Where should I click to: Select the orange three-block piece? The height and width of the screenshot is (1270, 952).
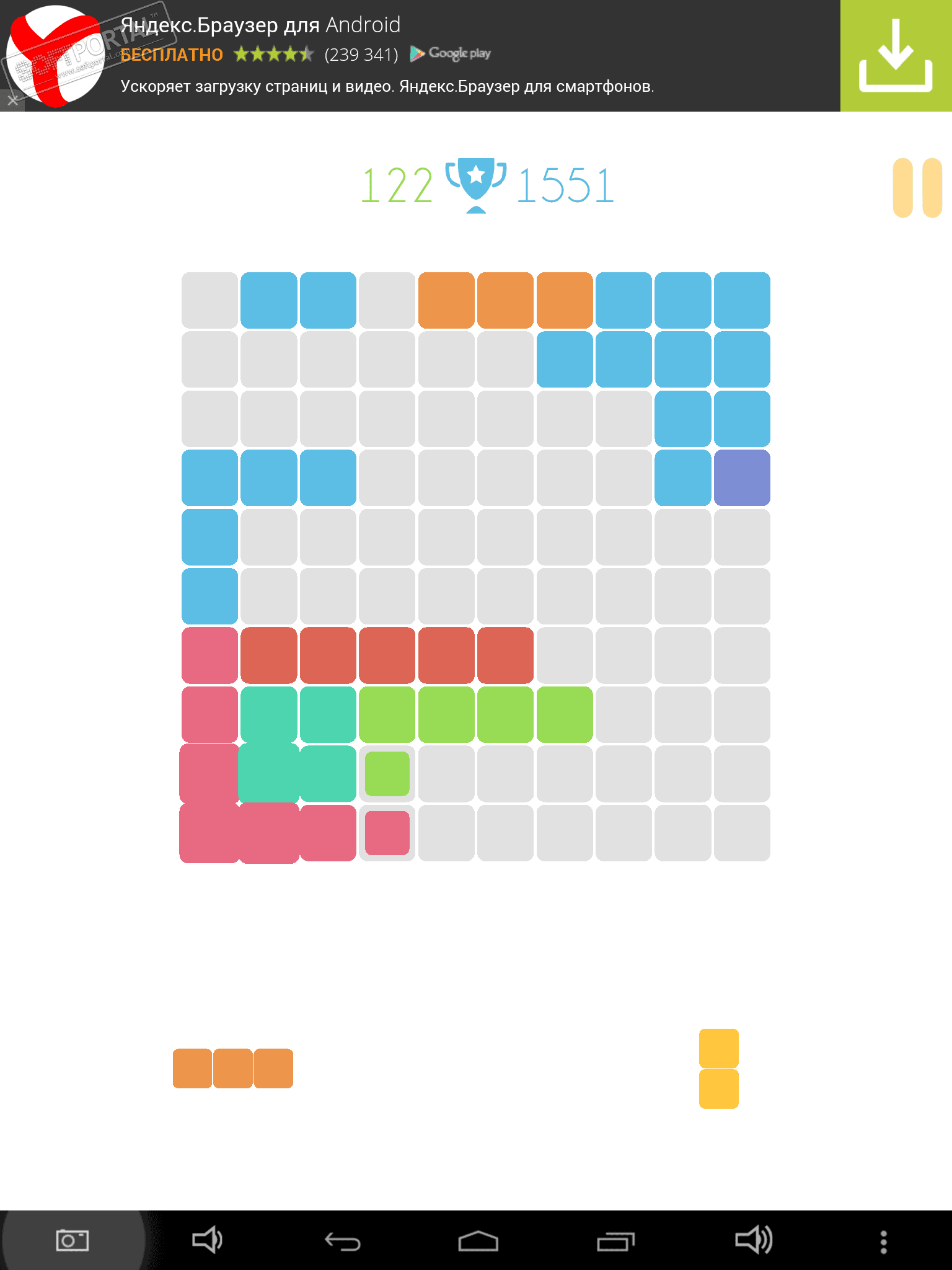232,1068
